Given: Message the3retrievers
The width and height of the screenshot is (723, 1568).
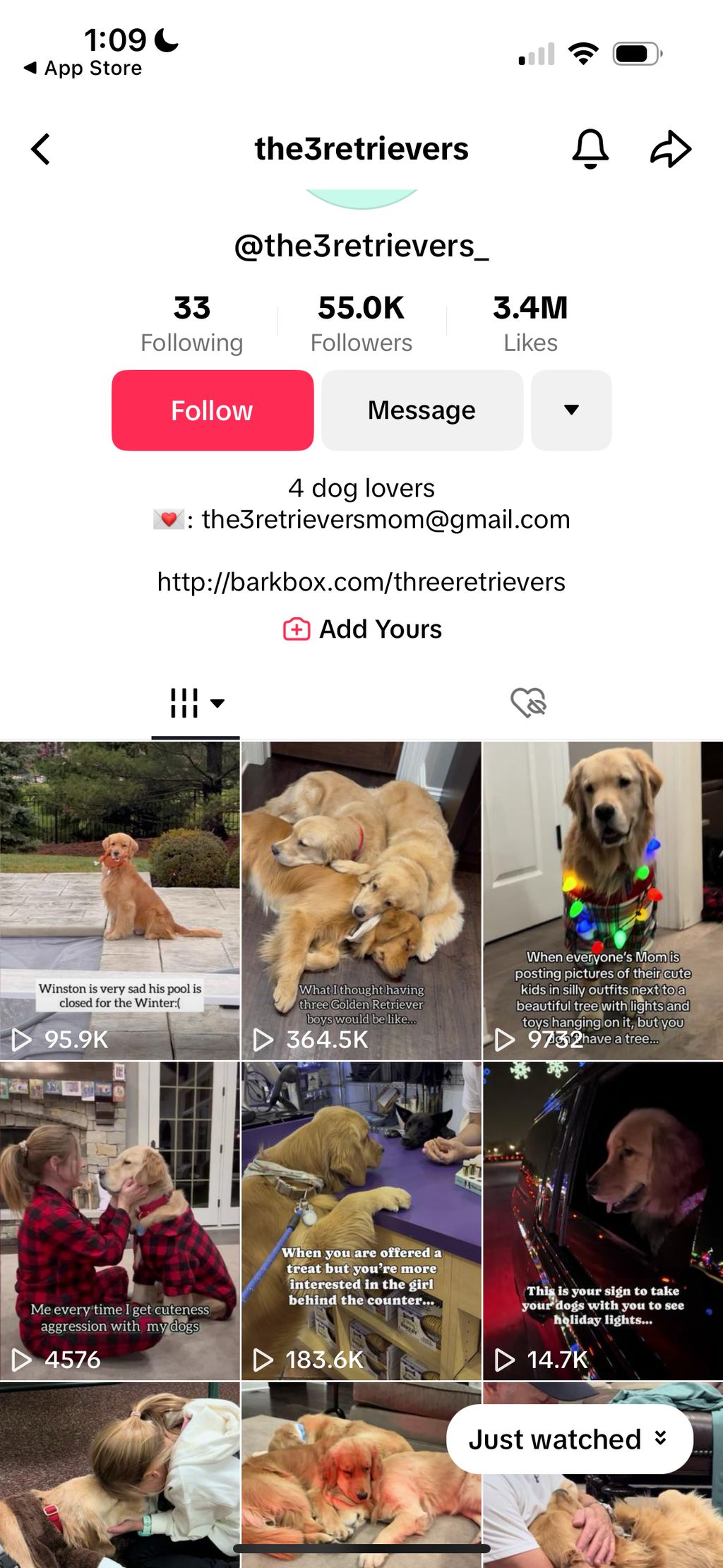Looking at the screenshot, I should 422,410.
